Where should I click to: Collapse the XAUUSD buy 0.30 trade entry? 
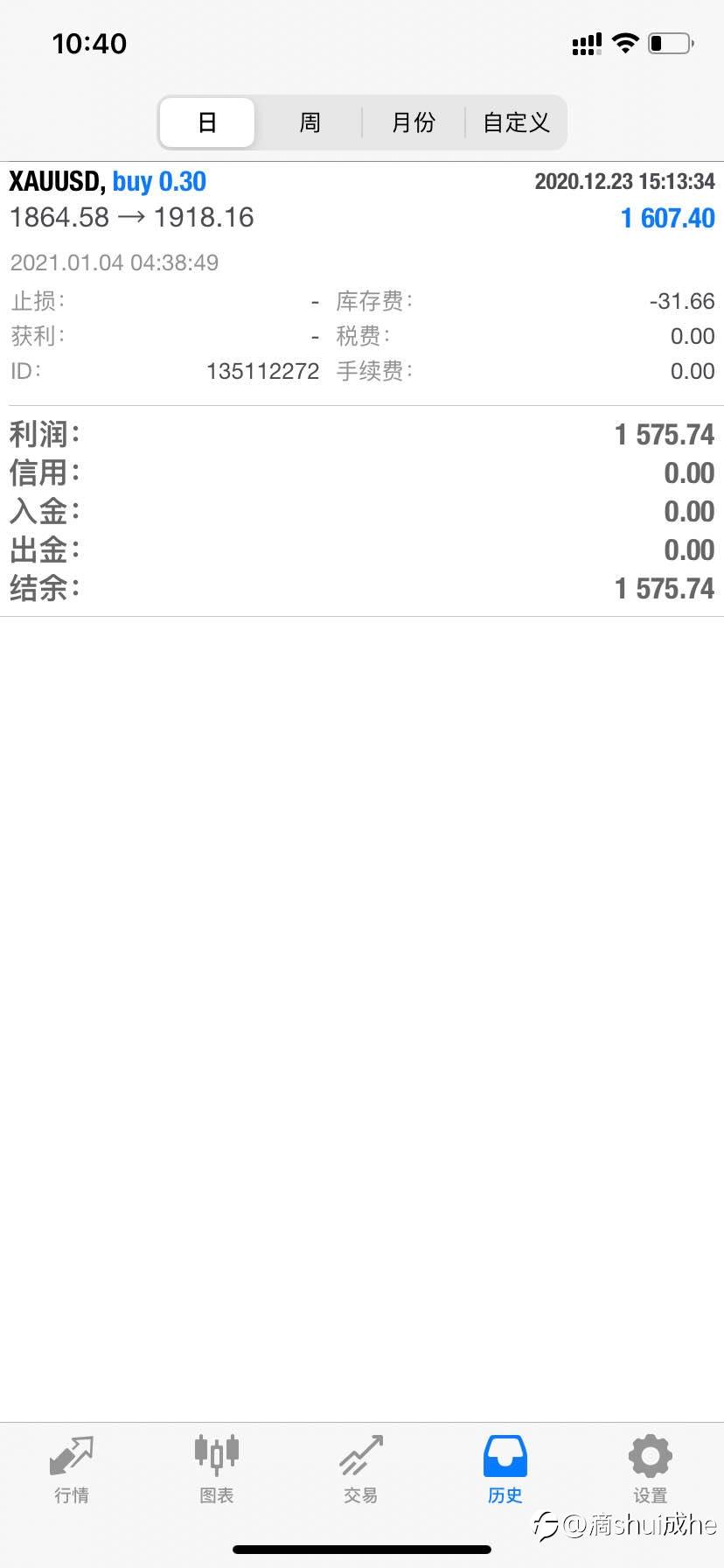(362, 283)
